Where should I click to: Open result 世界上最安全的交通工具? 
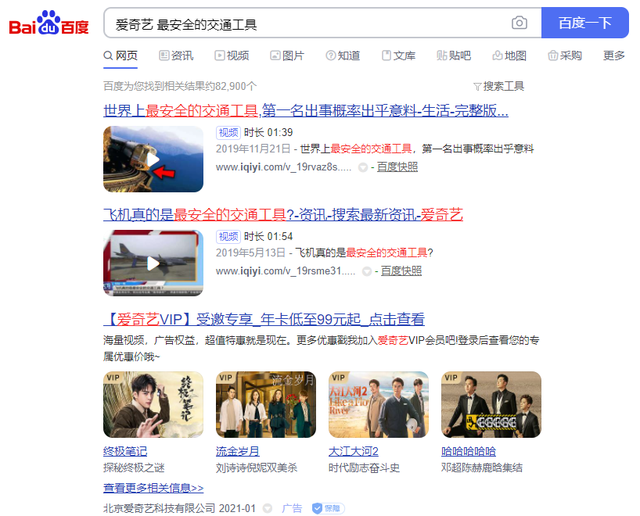(x=305, y=110)
